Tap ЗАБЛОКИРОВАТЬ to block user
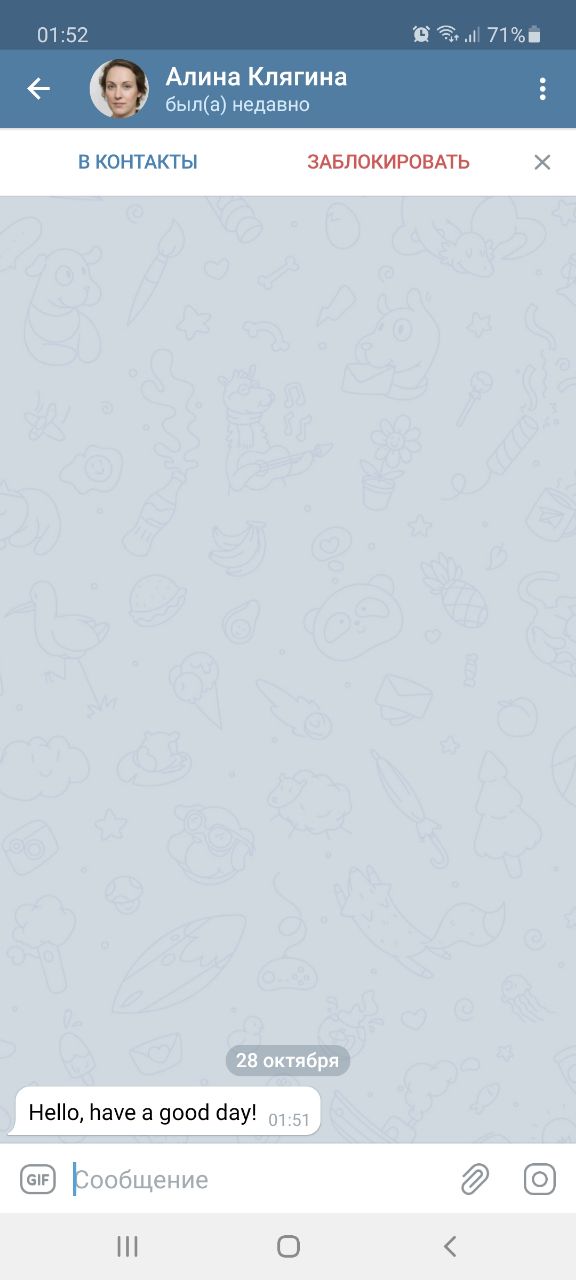This screenshot has width=576, height=1280. point(388,162)
